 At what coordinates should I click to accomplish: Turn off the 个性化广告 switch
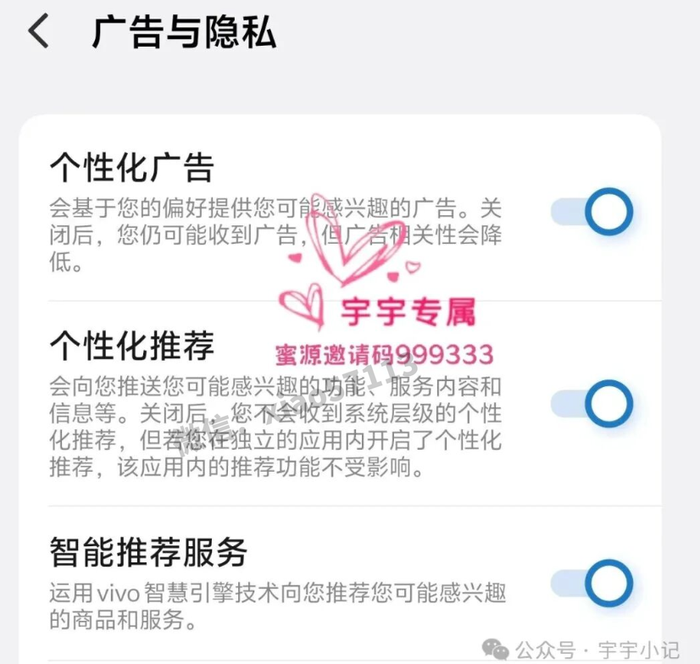[x=592, y=212]
